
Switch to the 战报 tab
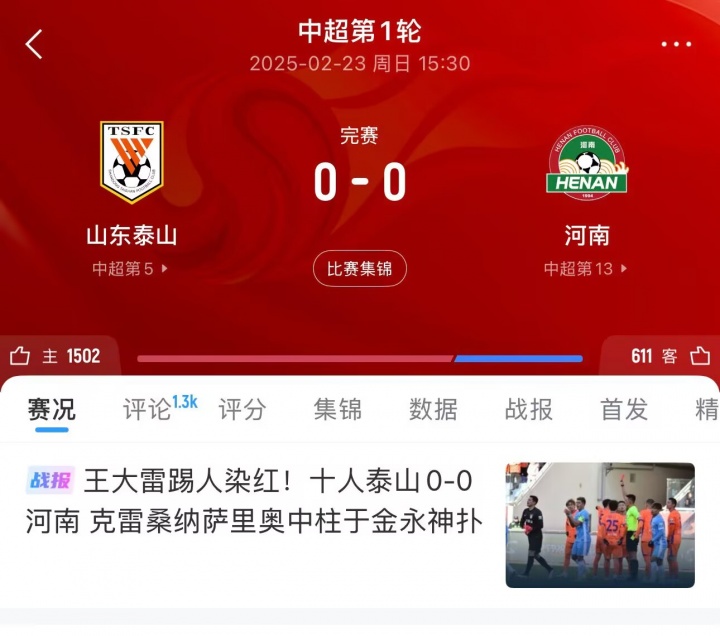(529, 409)
